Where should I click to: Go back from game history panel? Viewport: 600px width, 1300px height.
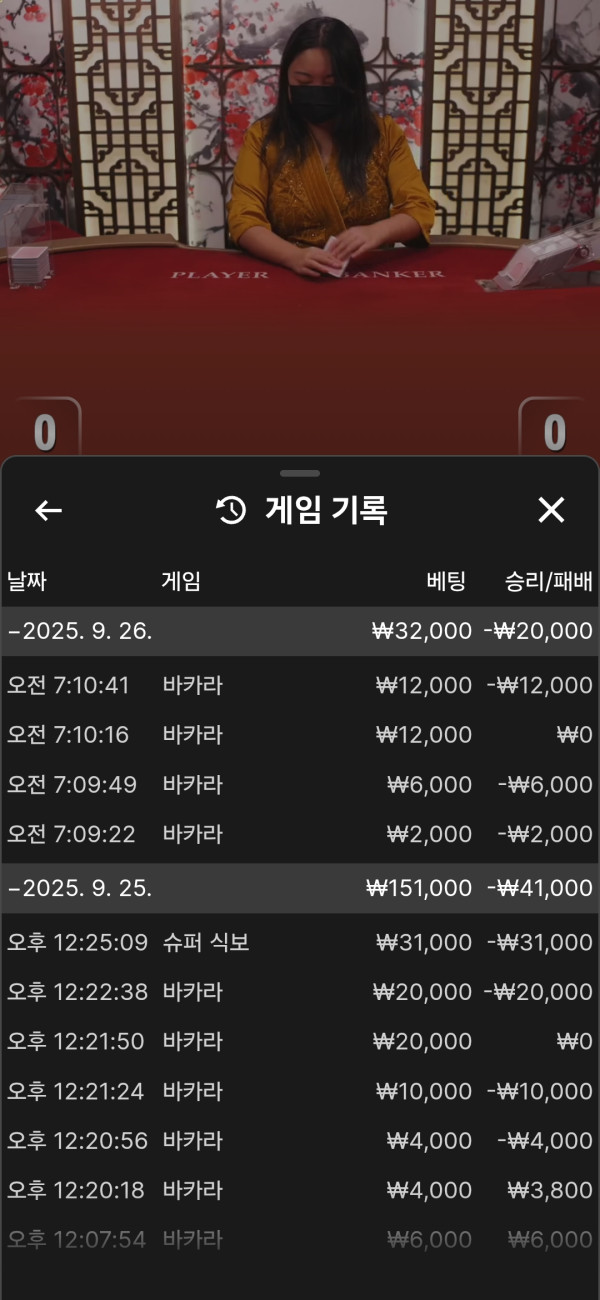(x=48, y=511)
